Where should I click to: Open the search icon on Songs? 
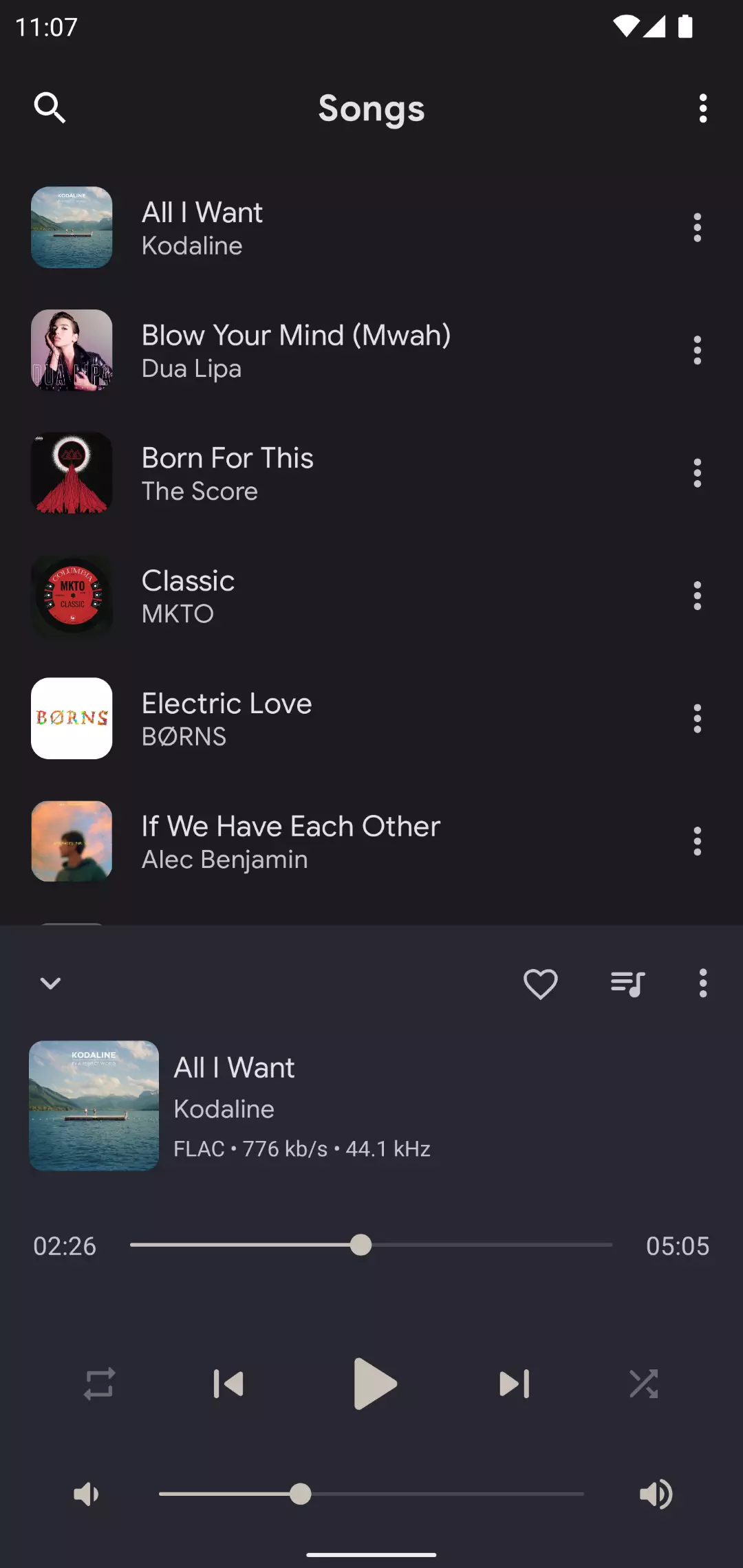[50, 108]
